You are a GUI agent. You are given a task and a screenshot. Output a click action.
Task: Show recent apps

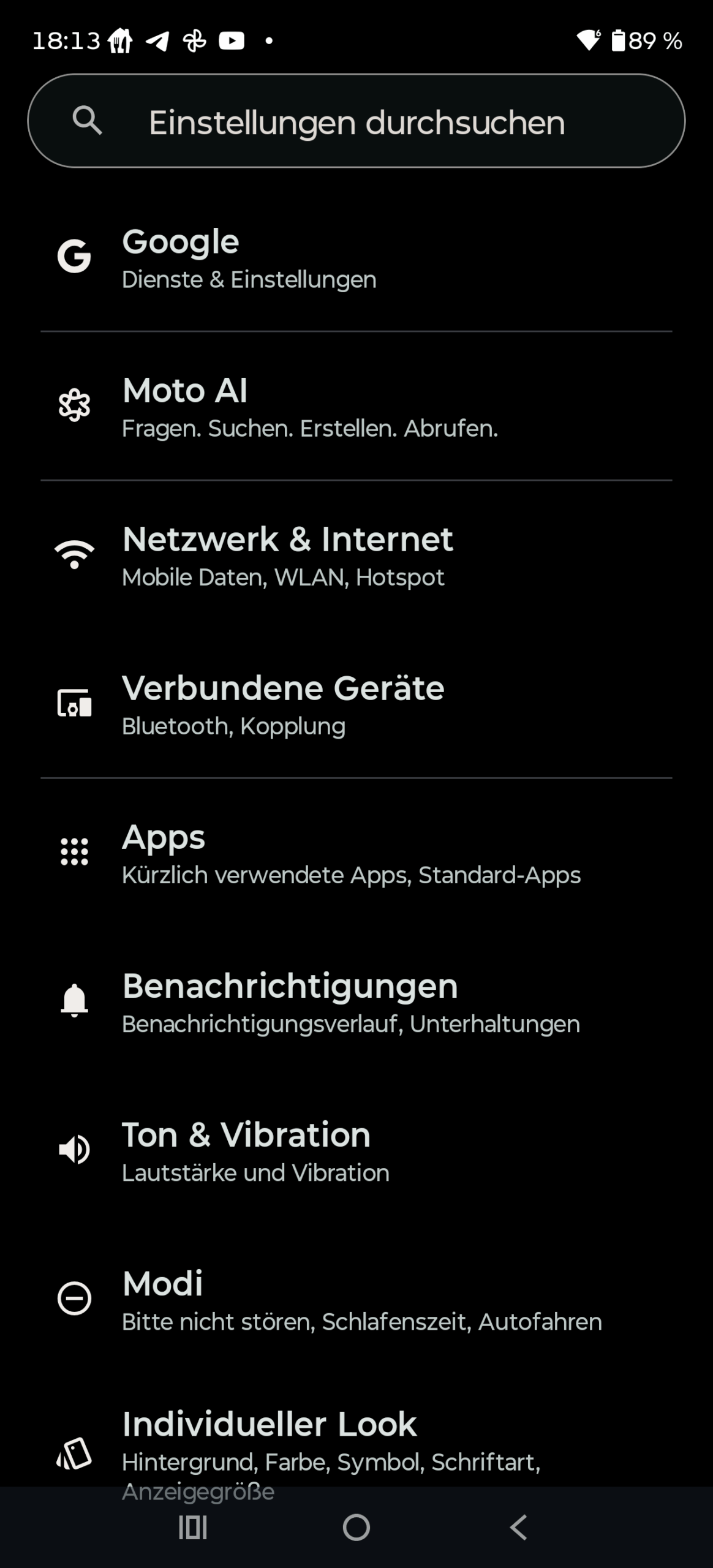pos(193,1528)
